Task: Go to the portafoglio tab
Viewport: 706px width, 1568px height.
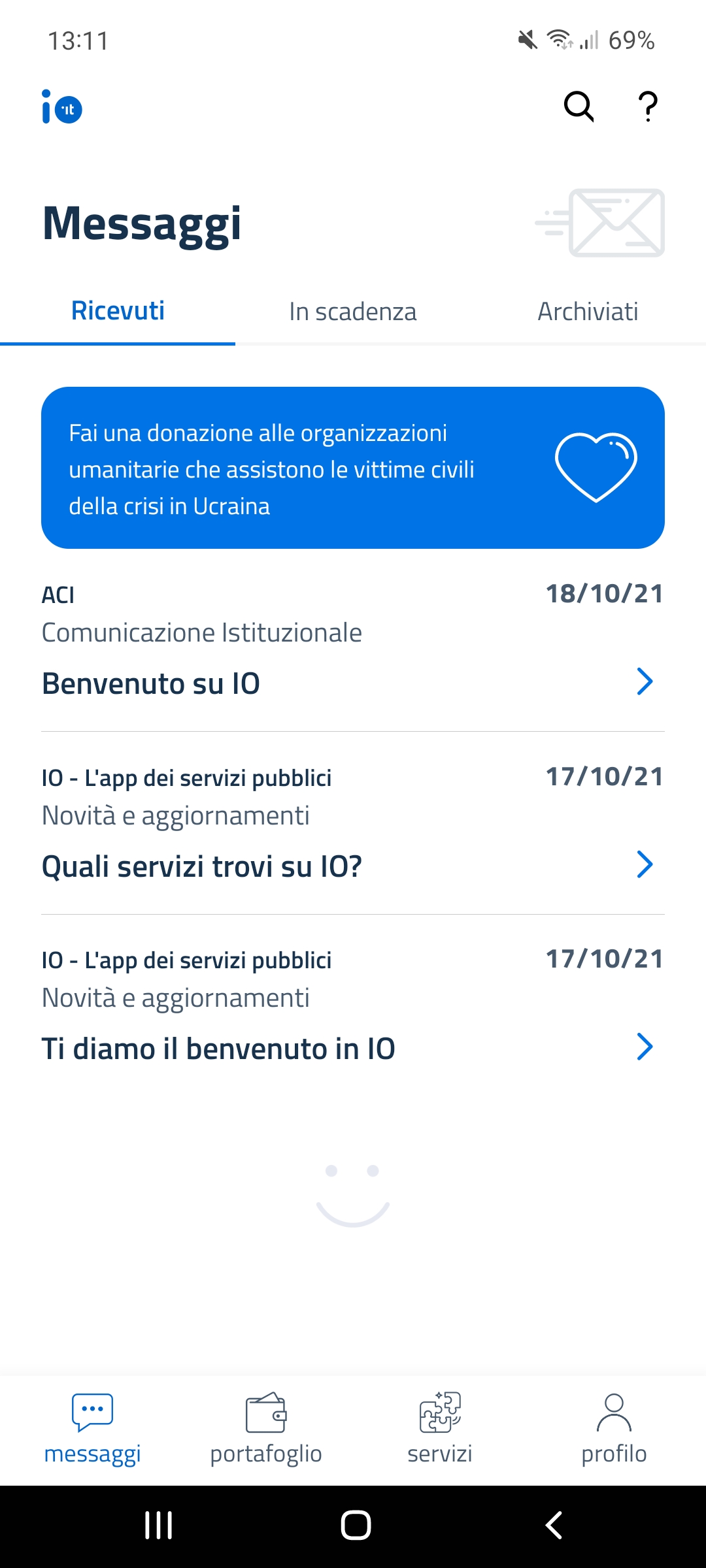Action: [x=266, y=1429]
